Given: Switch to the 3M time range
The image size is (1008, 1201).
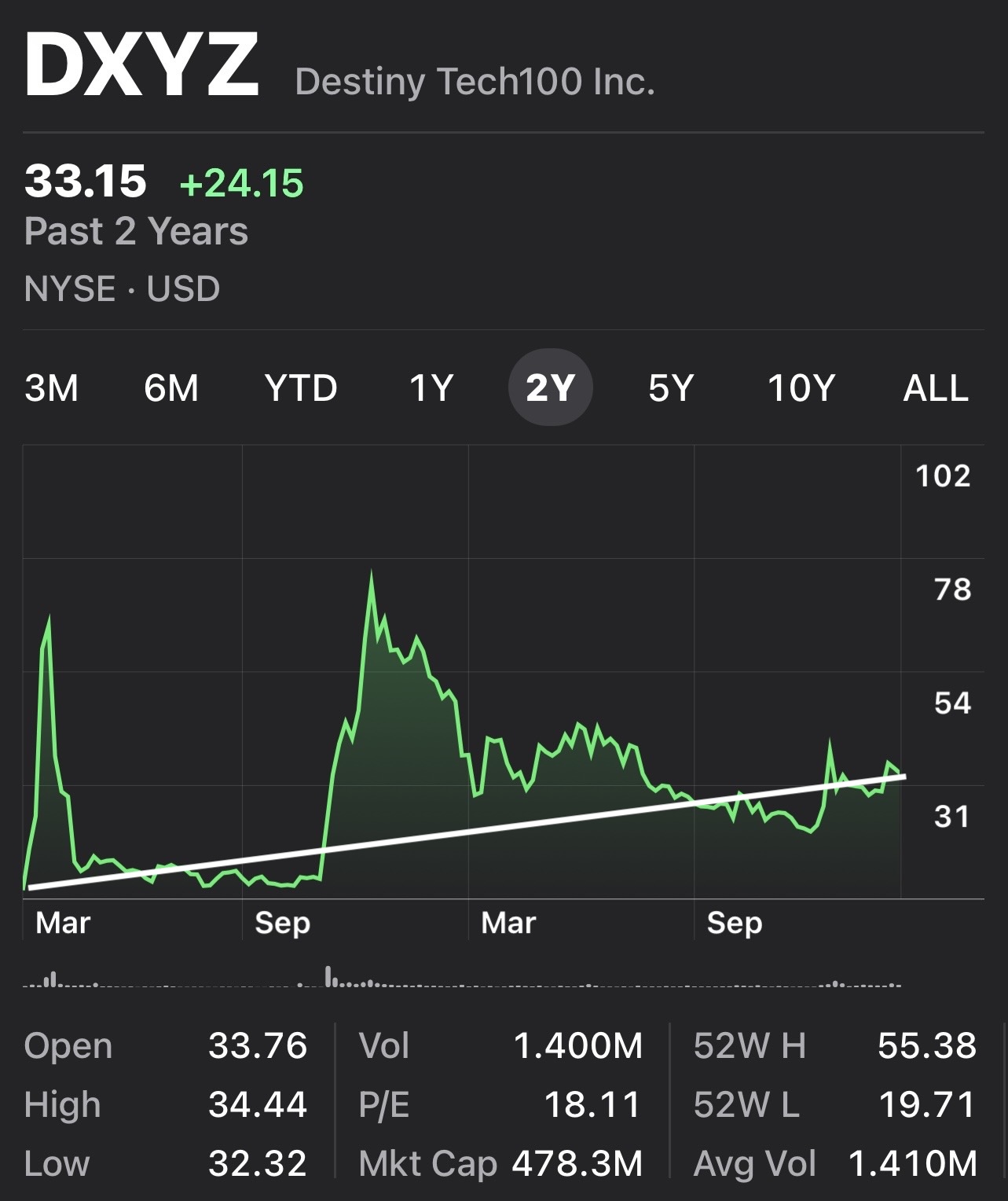Looking at the screenshot, I should pyautogui.click(x=51, y=387).
